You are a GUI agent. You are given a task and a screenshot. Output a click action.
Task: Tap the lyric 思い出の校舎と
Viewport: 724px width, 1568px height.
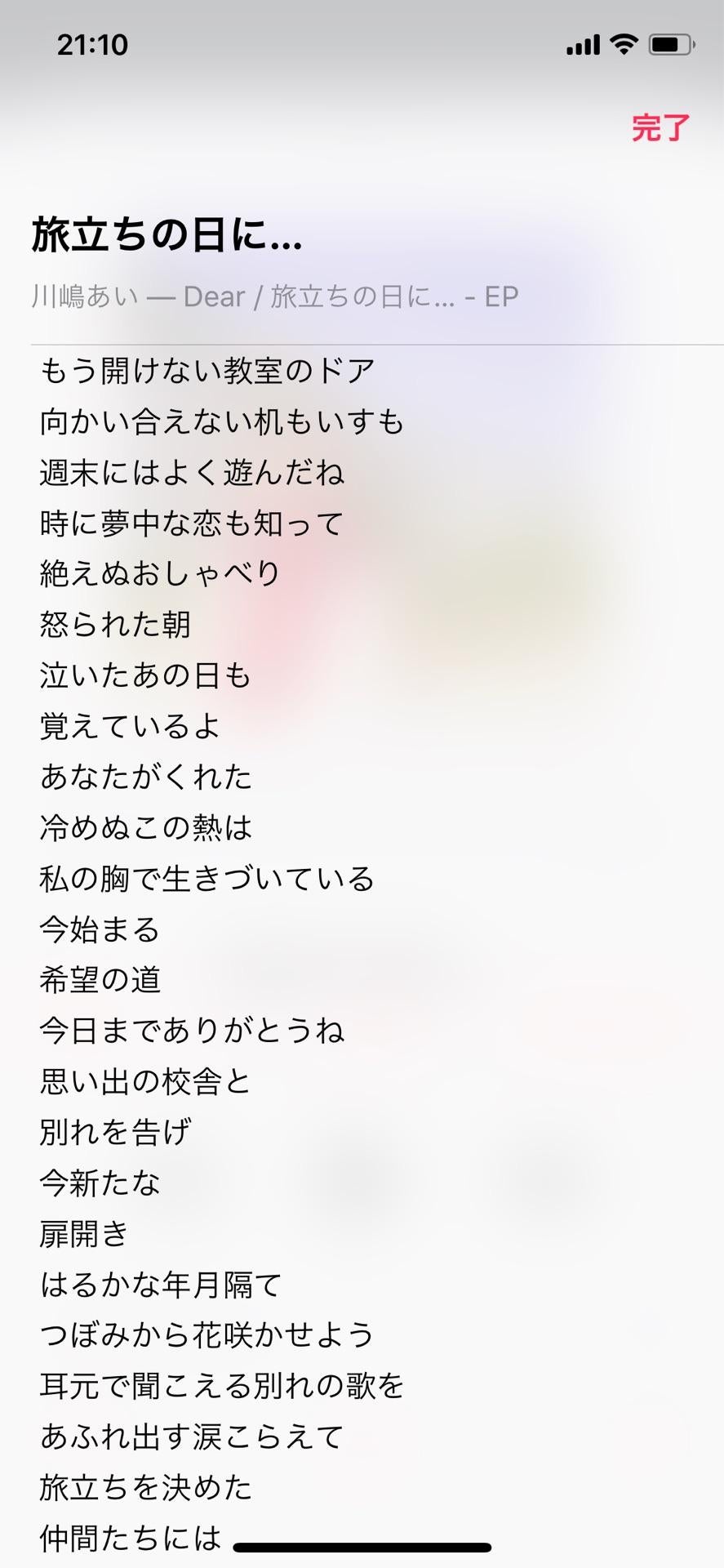[x=144, y=1081]
